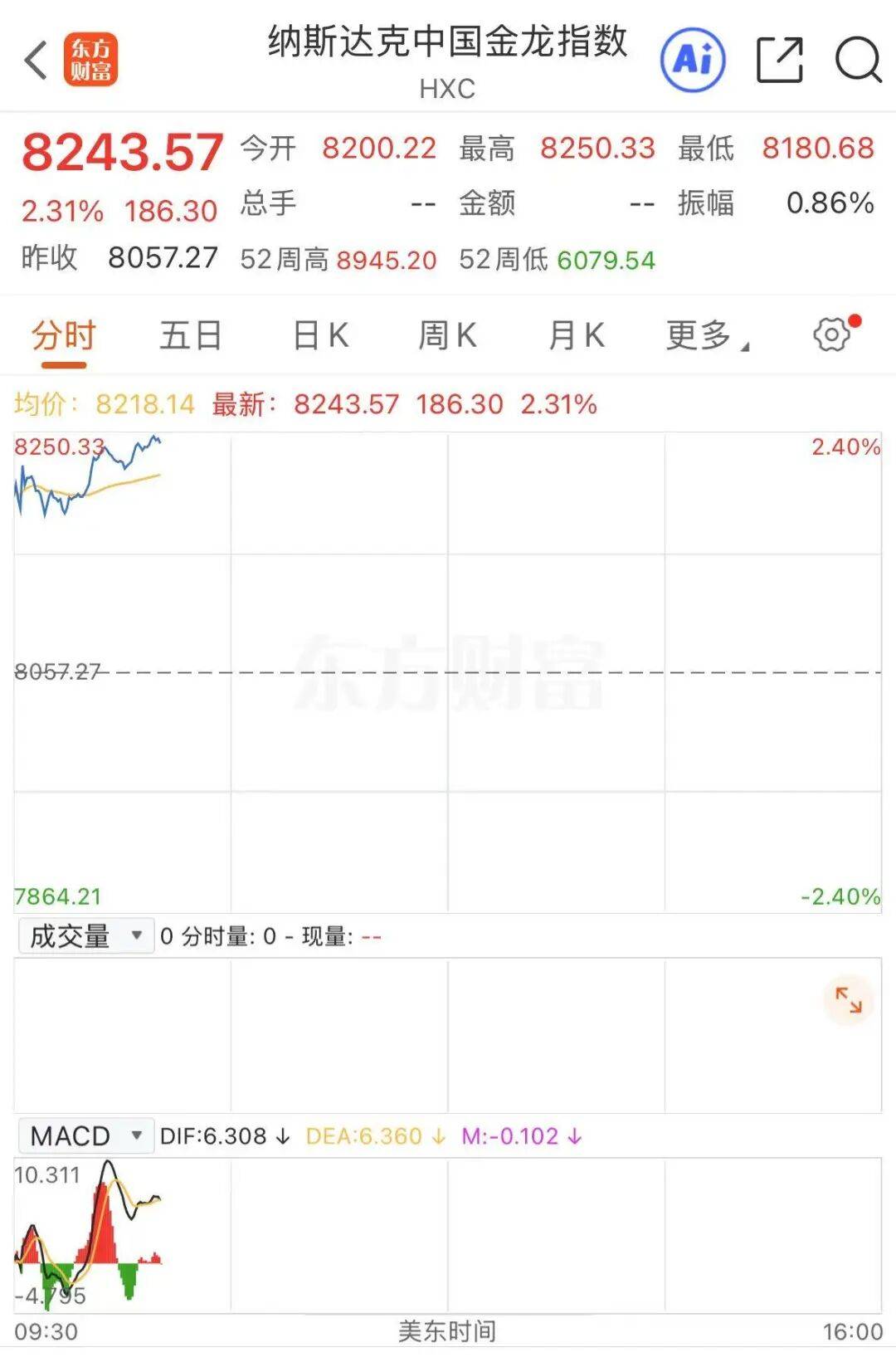Expand chart to full screen
Screen dimensions: 896x1357
848,1000
